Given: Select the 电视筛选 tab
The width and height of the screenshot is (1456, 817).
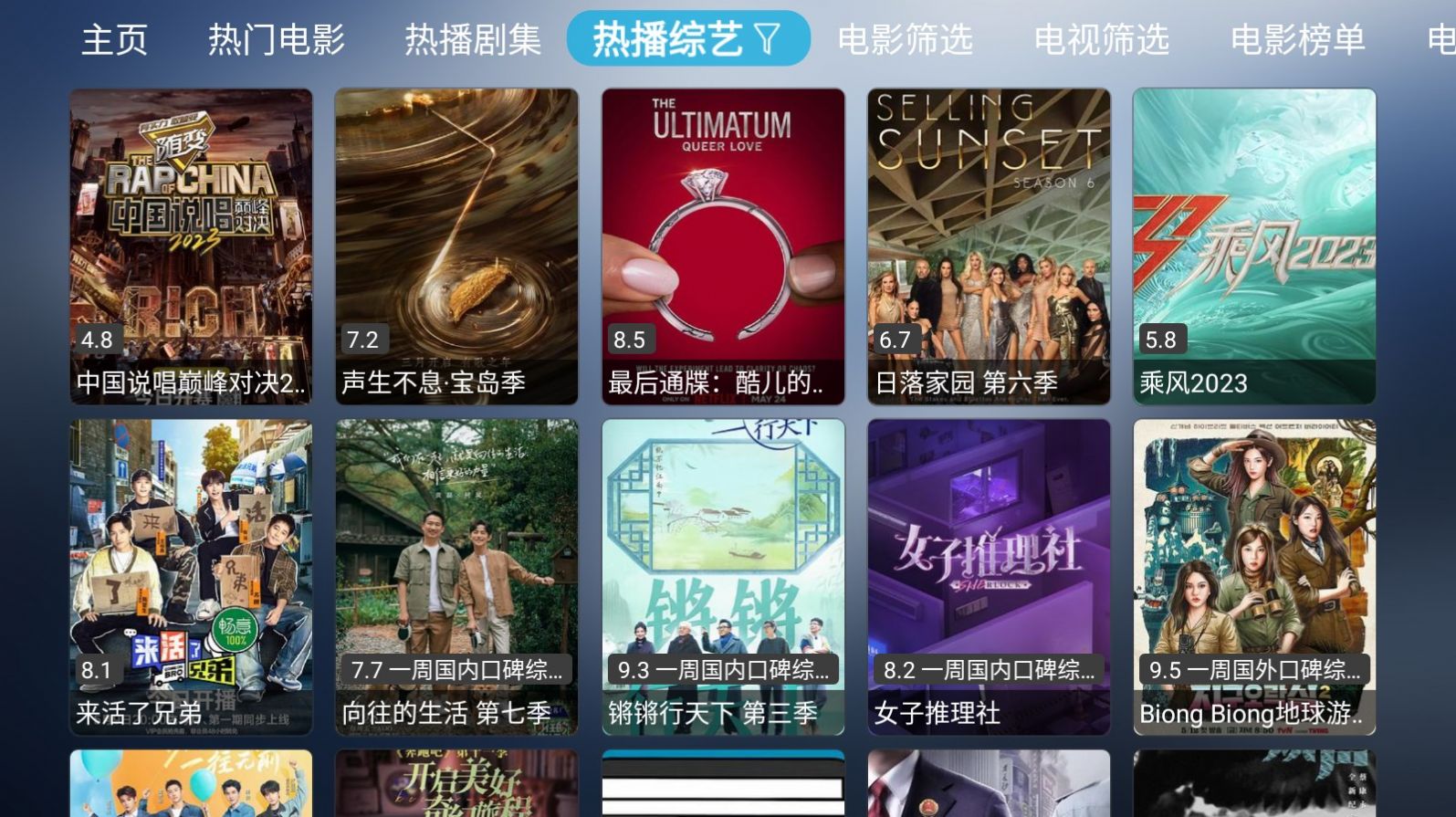Looking at the screenshot, I should pos(1101,39).
